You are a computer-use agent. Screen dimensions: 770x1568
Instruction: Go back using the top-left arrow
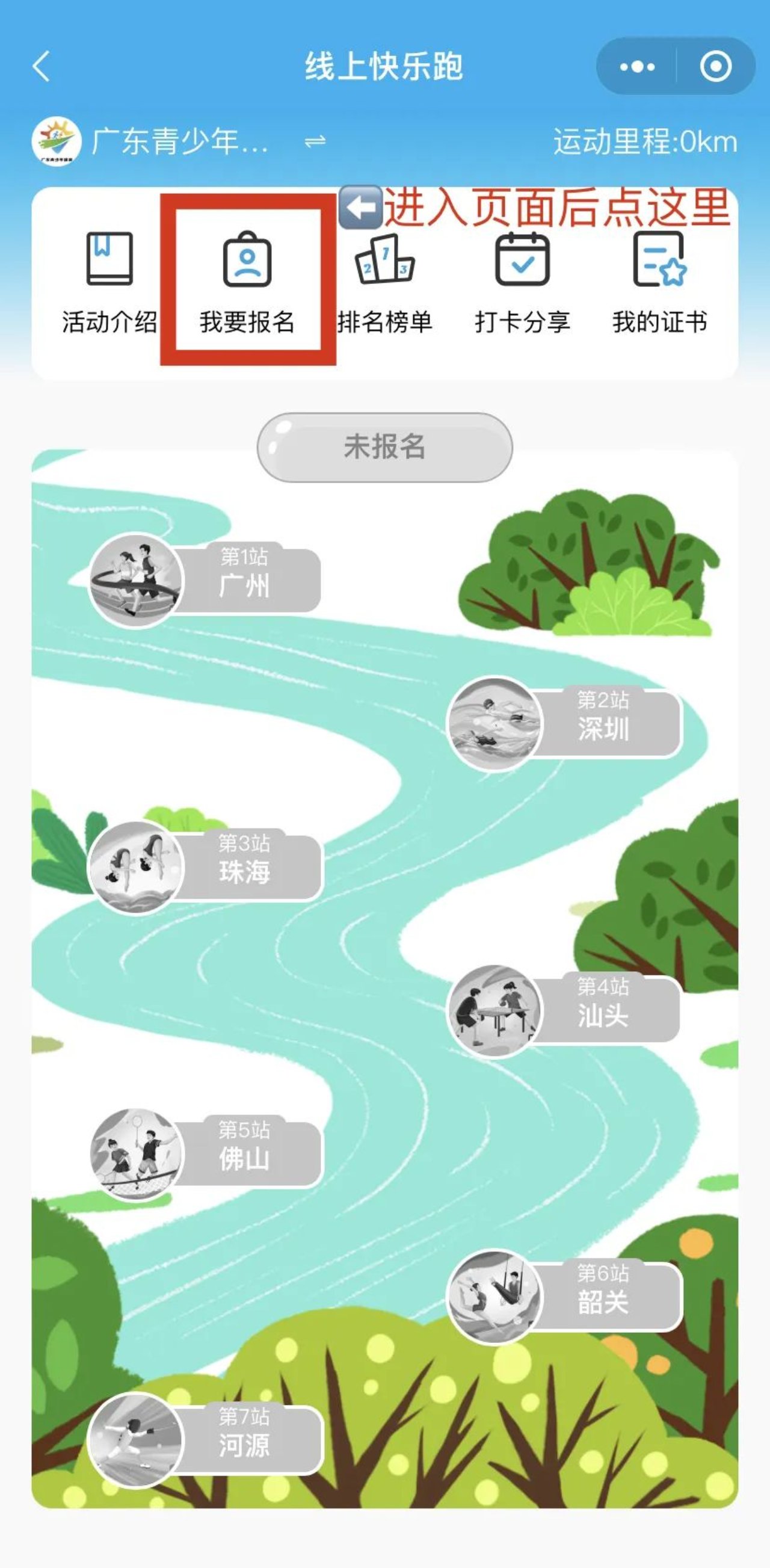42,66
